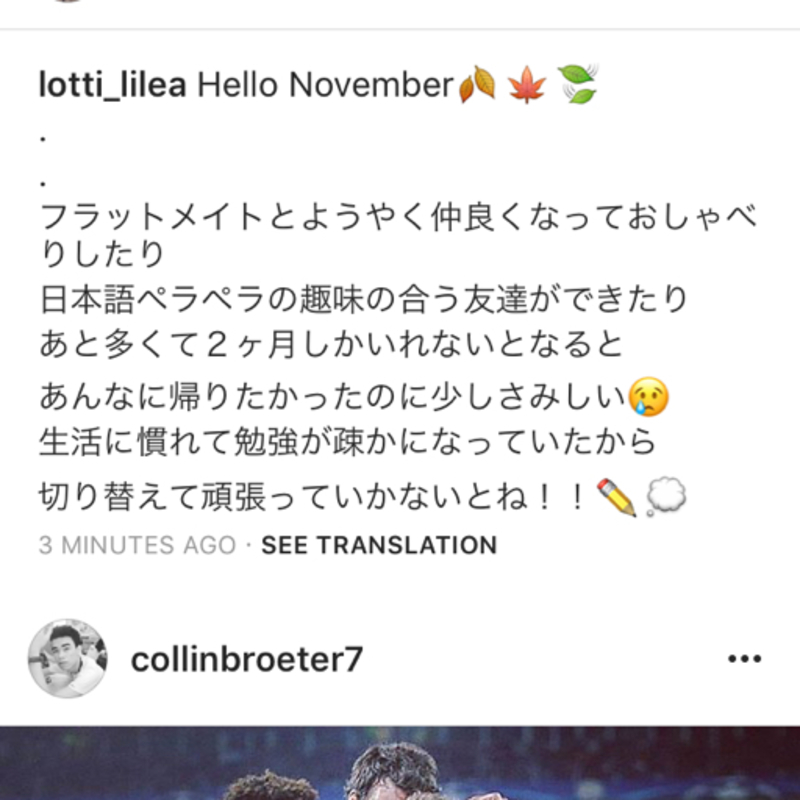Open collinbroeter7's profile picture

(x=68, y=658)
